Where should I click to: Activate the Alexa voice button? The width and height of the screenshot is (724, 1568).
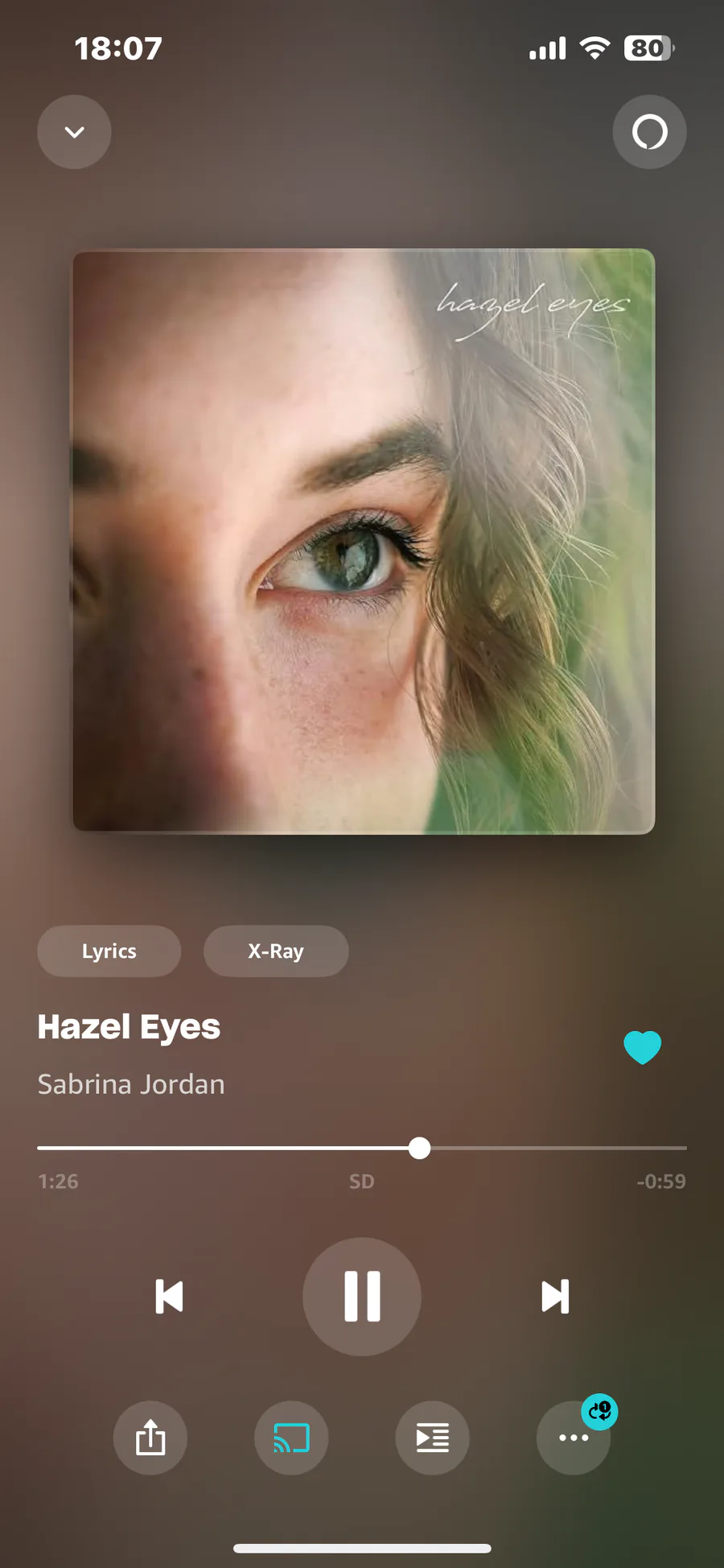pos(649,132)
